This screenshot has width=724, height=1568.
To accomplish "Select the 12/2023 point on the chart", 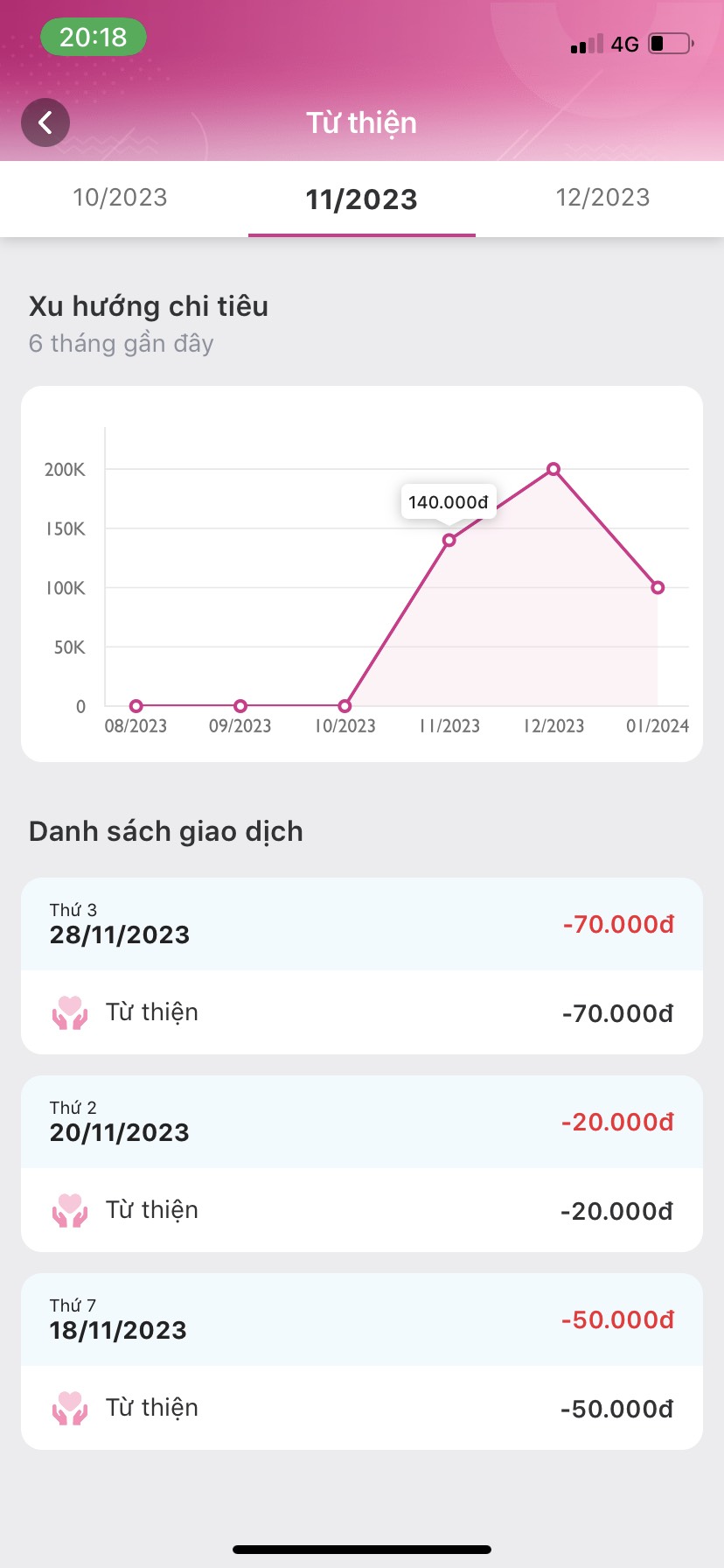I will click(x=553, y=470).
